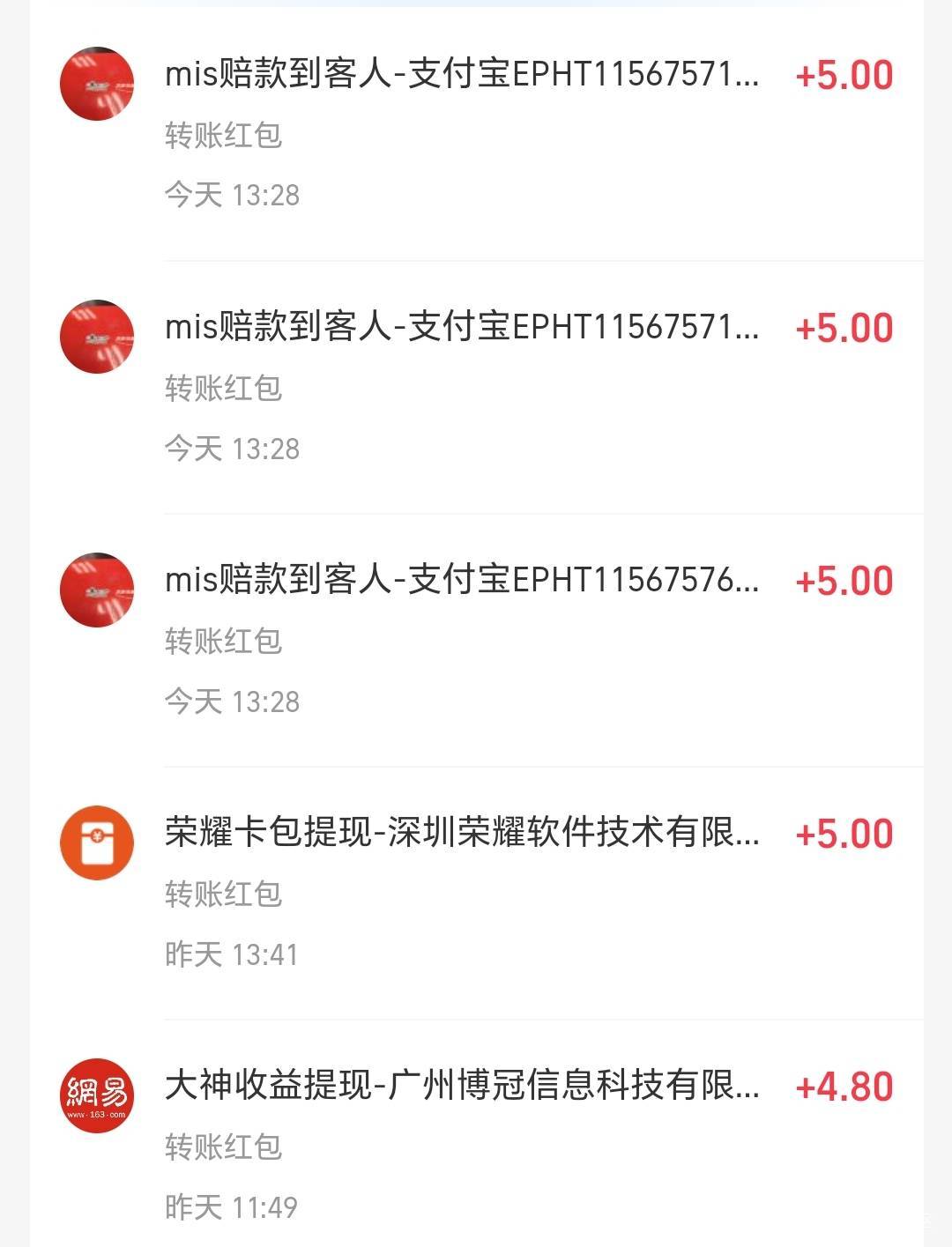Open the mis赔款 transaction ending EPHT11567576
This screenshot has height=1247, width=952.
point(461,582)
